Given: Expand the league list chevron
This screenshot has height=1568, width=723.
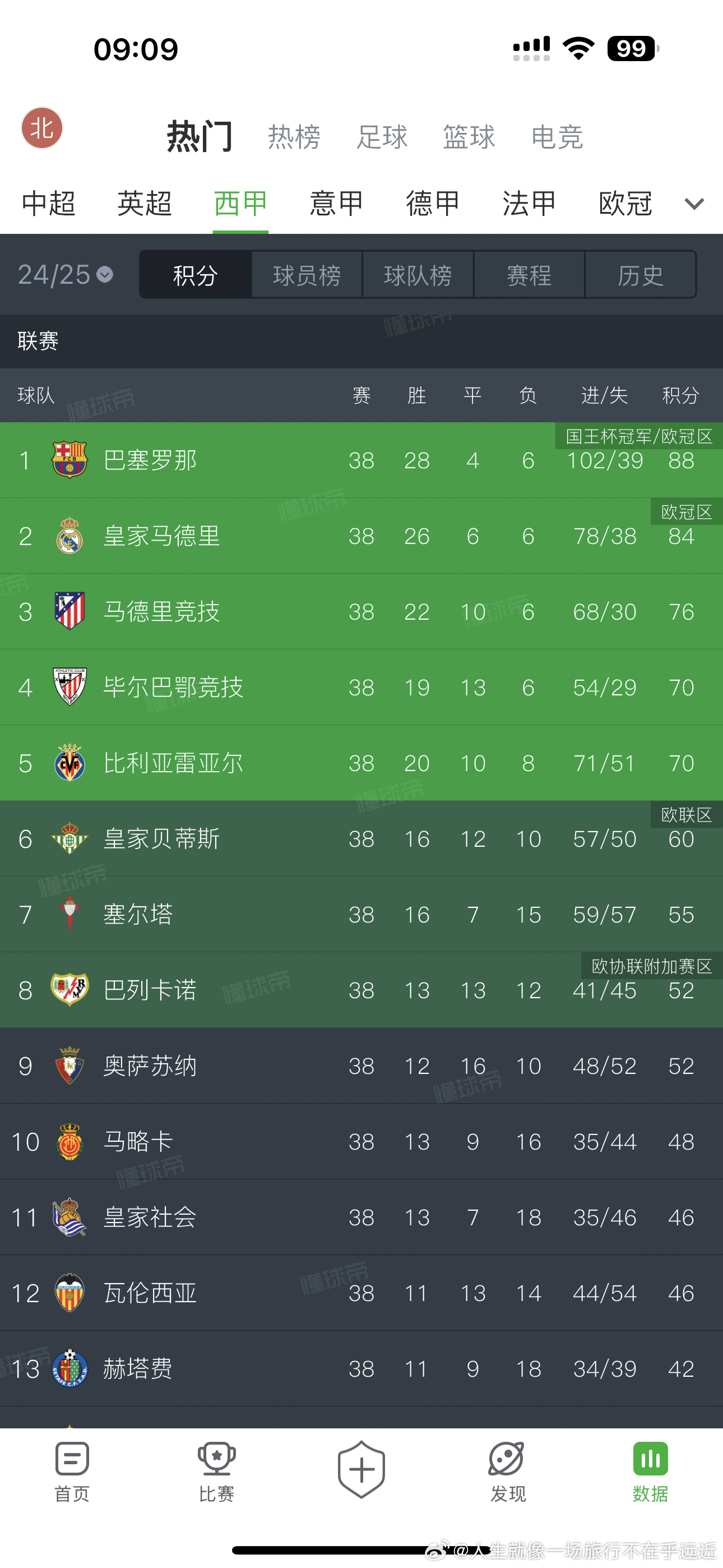Looking at the screenshot, I should (694, 204).
